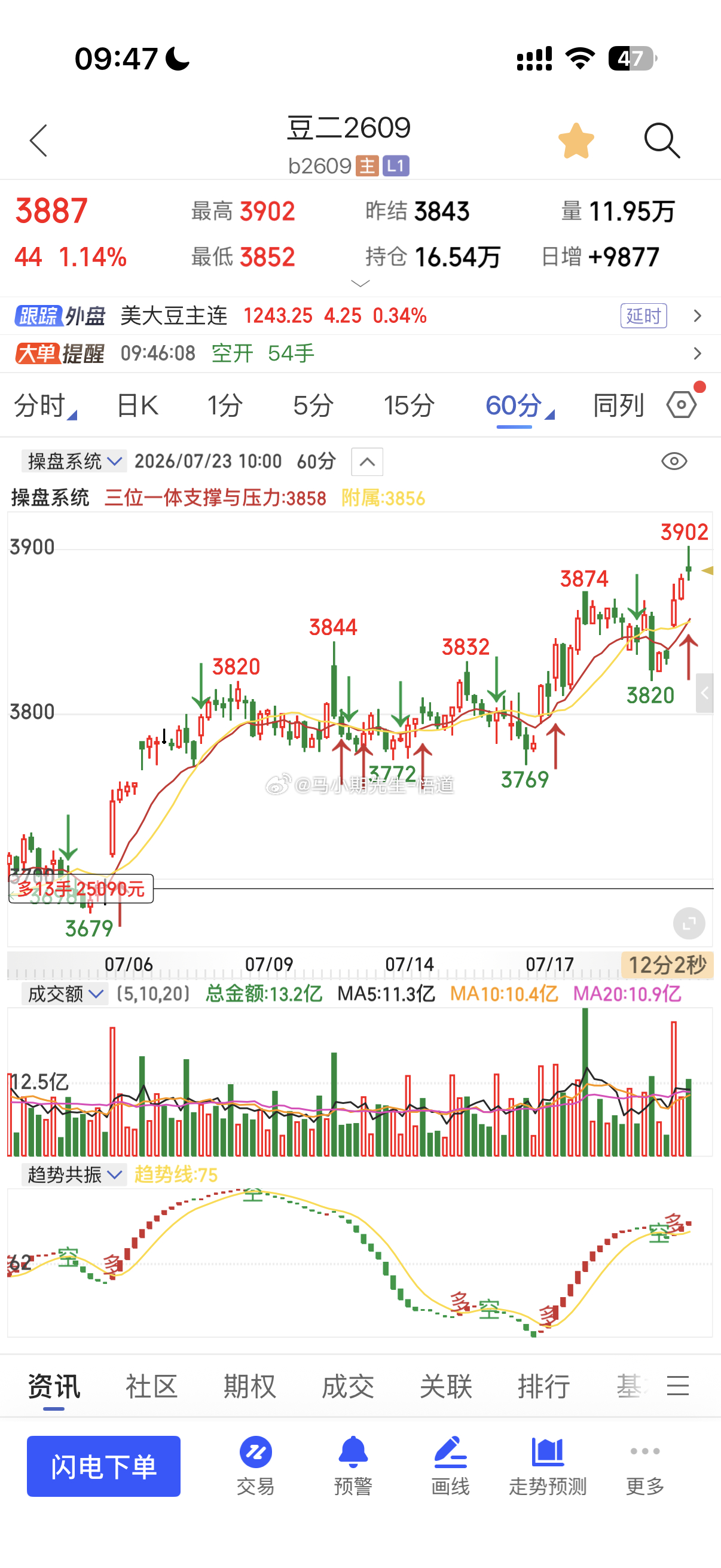
Task: Open the 操盘系统 indicator dropdown
Action: point(74,461)
